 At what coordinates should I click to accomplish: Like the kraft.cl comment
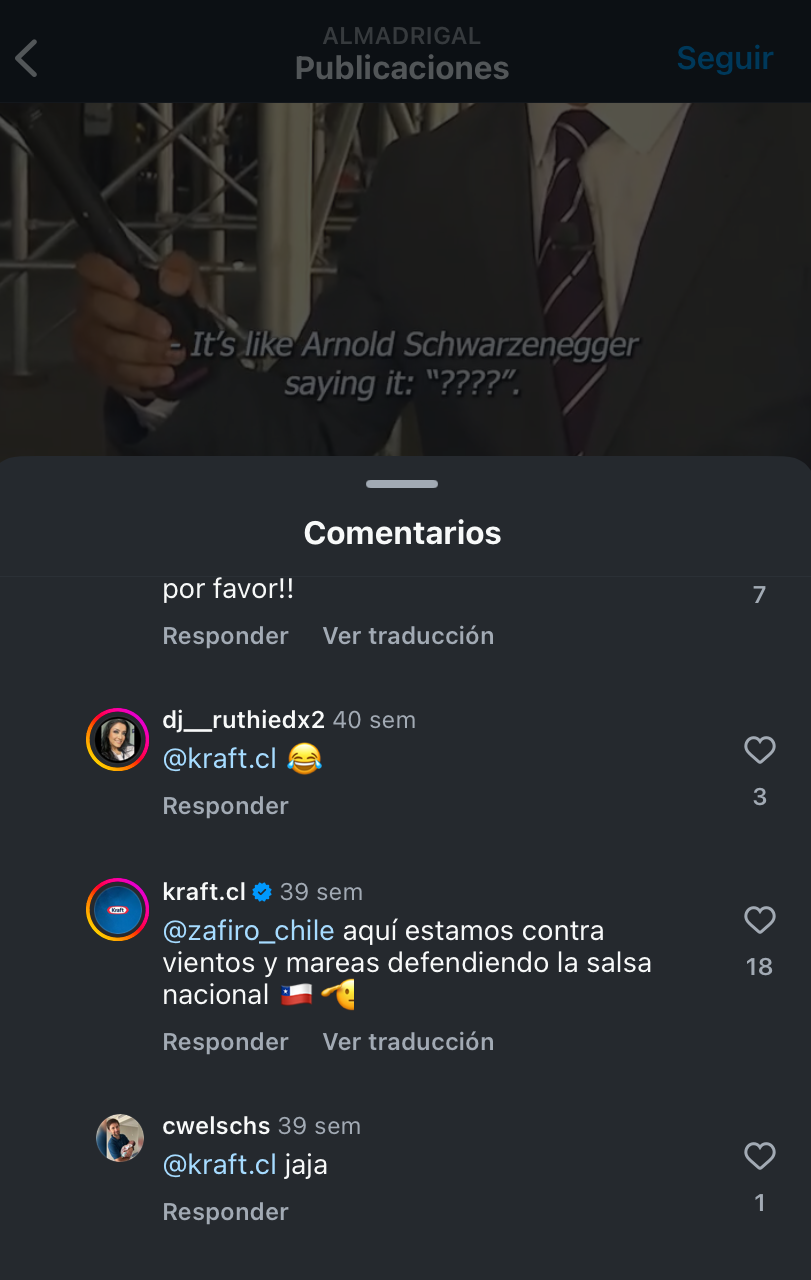(760, 920)
